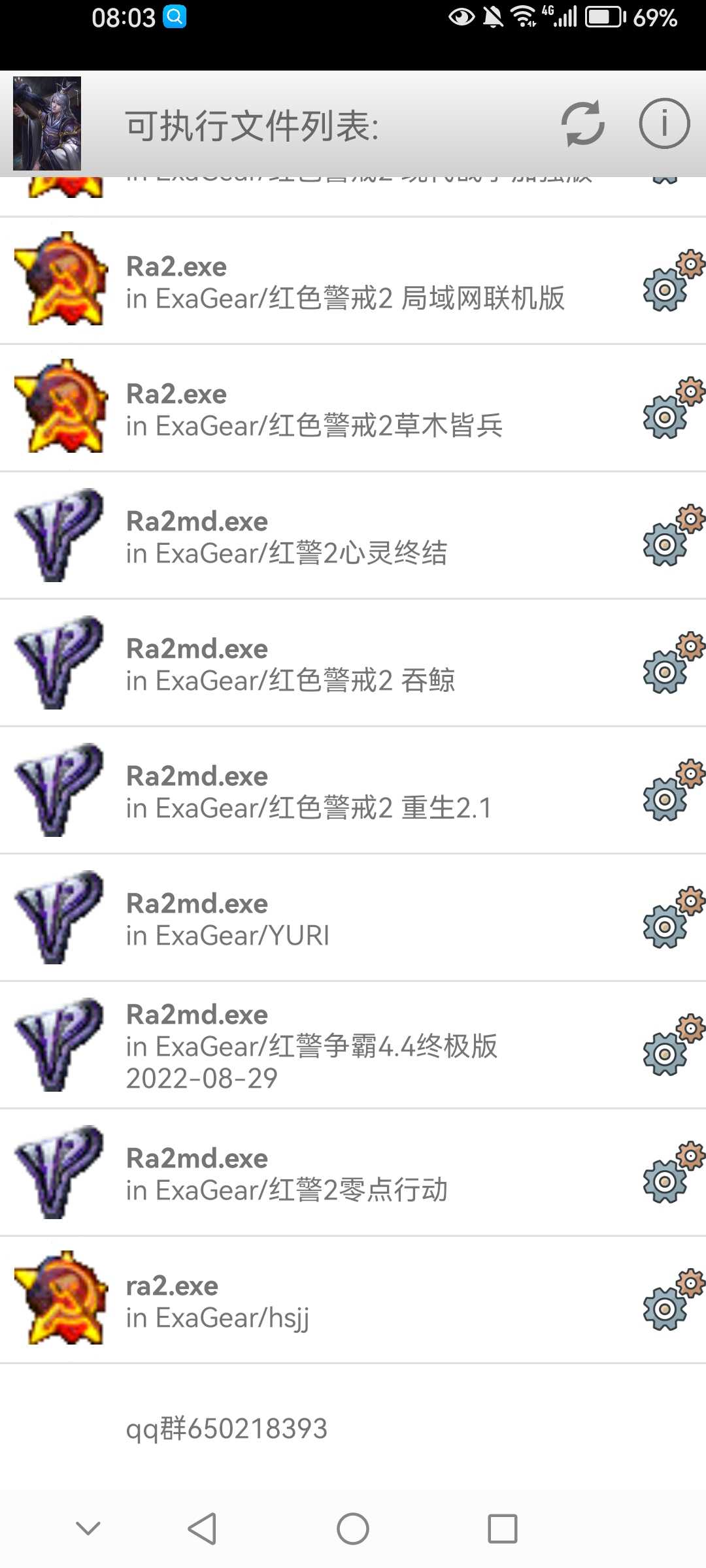Open settings gear for ExaGear/hsjj entry
This screenshot has width=706, height=1568.
pyautogui.click(x=673, y=1300)
